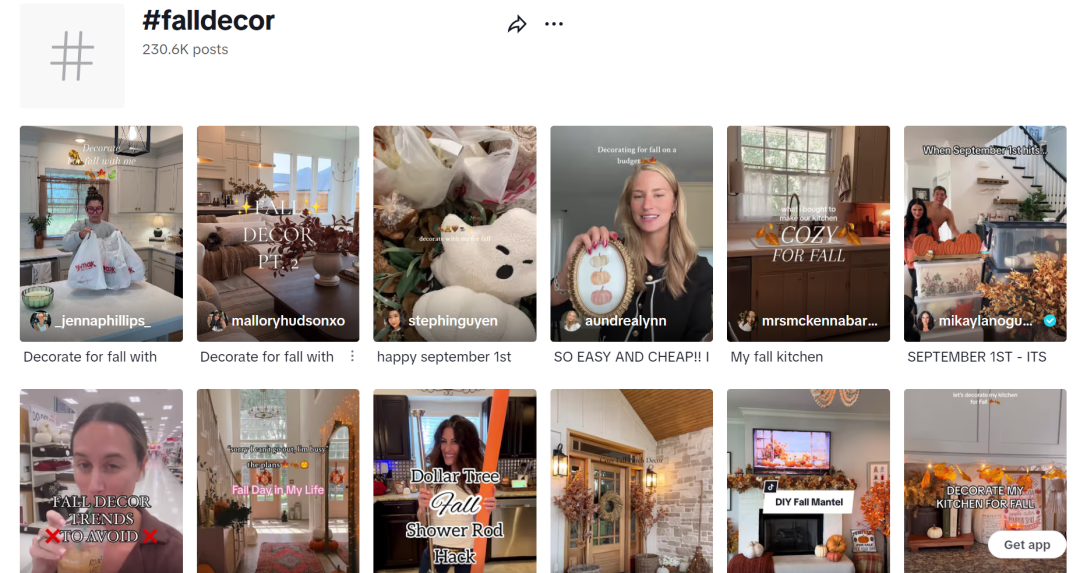Share the #falldecor hashtag page
Image resolution: width=1080 pixels, height=573 pixels.
pyautogui.click(x=517, y=25)
